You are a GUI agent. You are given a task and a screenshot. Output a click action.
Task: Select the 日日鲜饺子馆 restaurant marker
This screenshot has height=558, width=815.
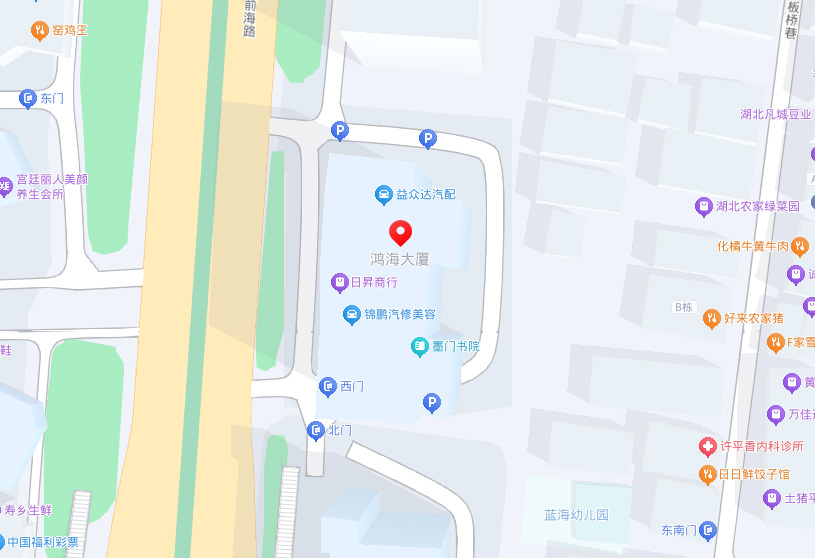pos(708,474)
